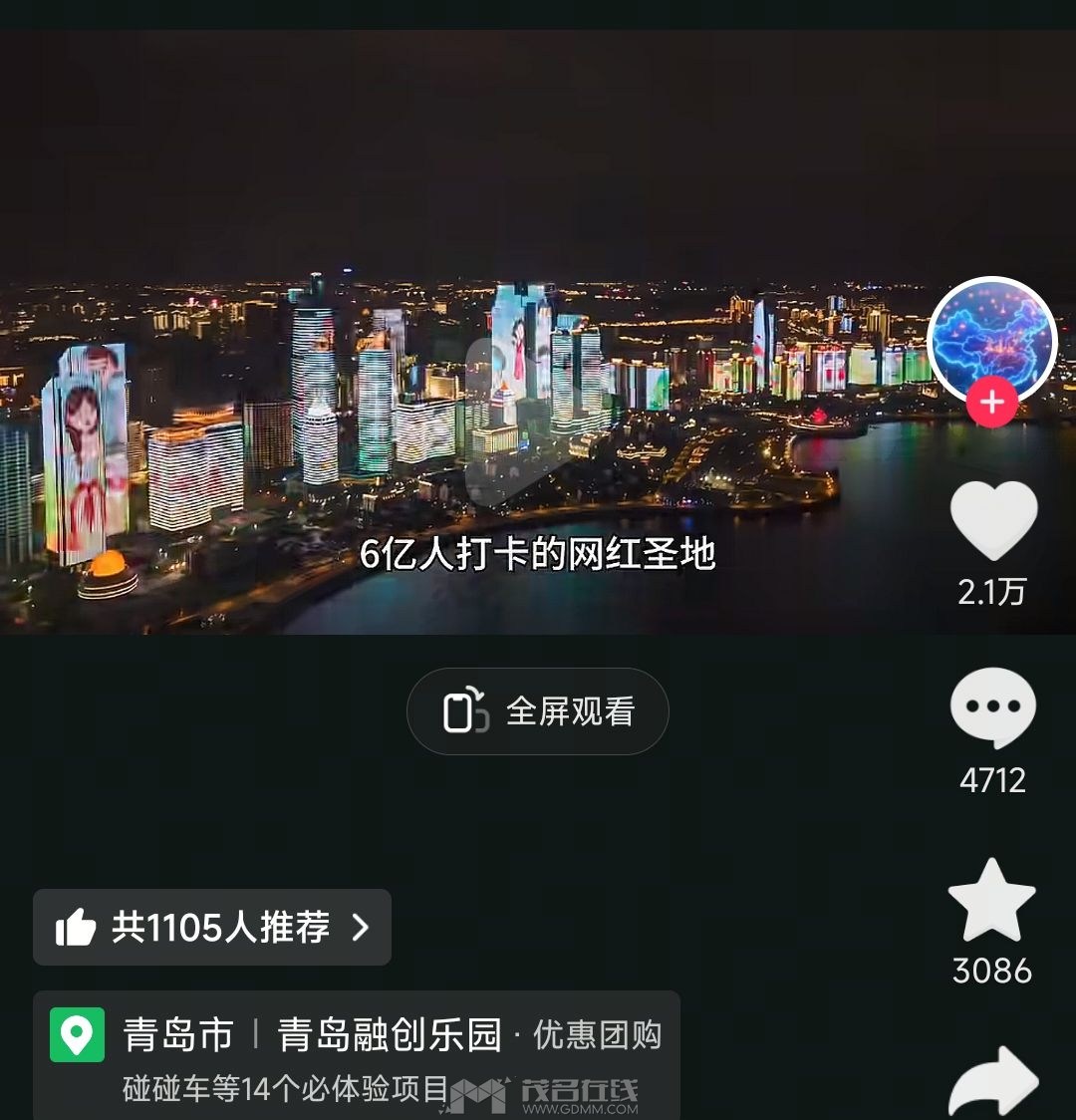Add this video to favorites star
The image size is (1076, 1120).
coord(991,900)
